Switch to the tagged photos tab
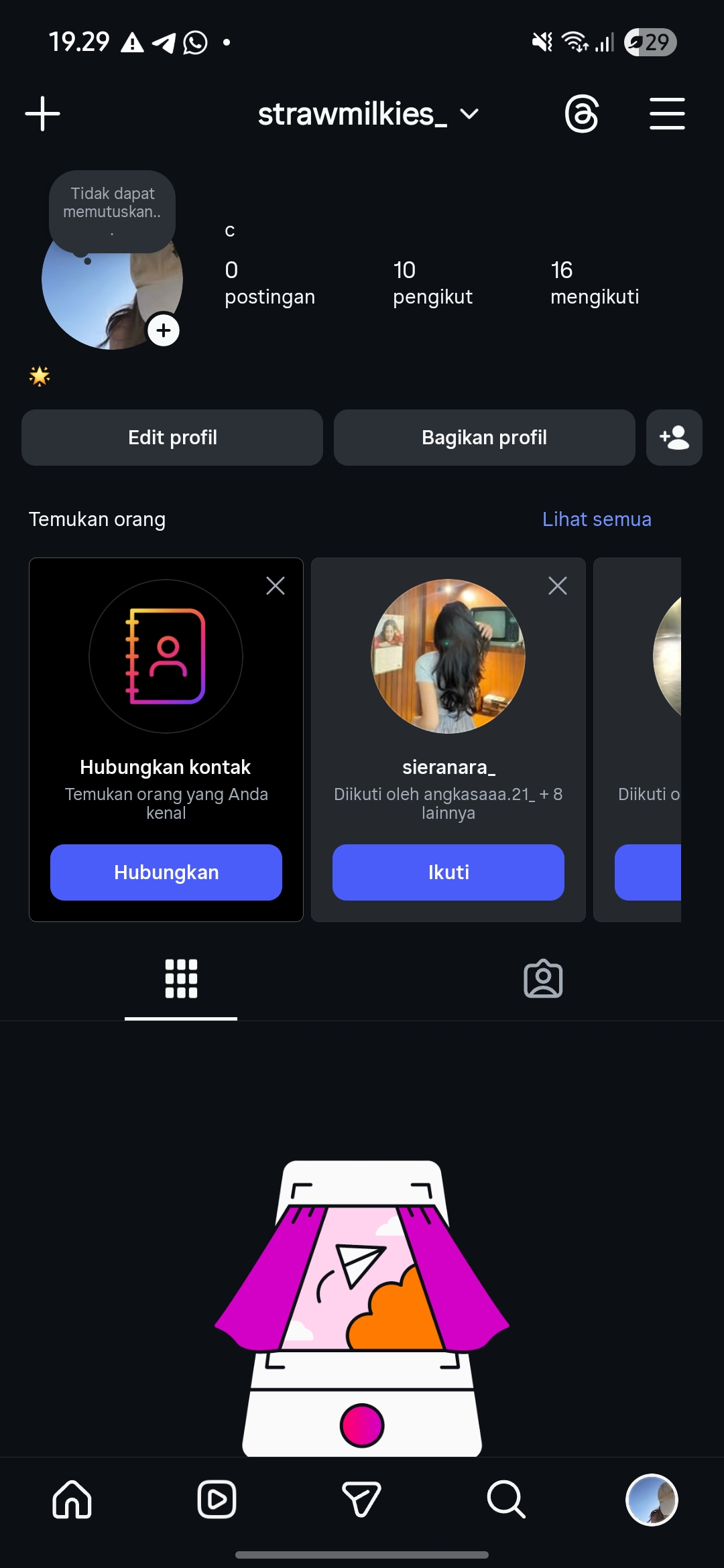724x1568 pixels. (x=542, y=979)
